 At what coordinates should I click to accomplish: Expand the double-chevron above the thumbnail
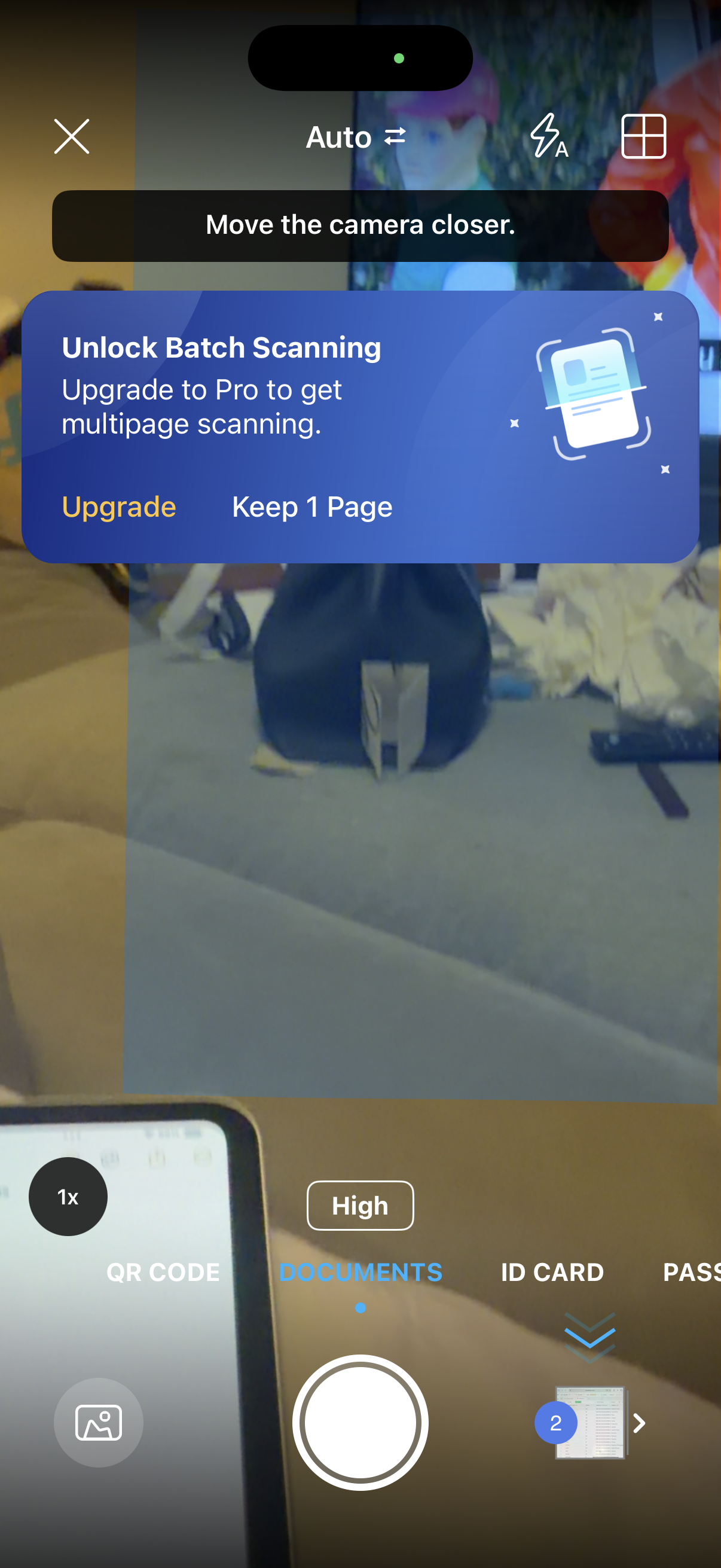[x=589, y=1337]
